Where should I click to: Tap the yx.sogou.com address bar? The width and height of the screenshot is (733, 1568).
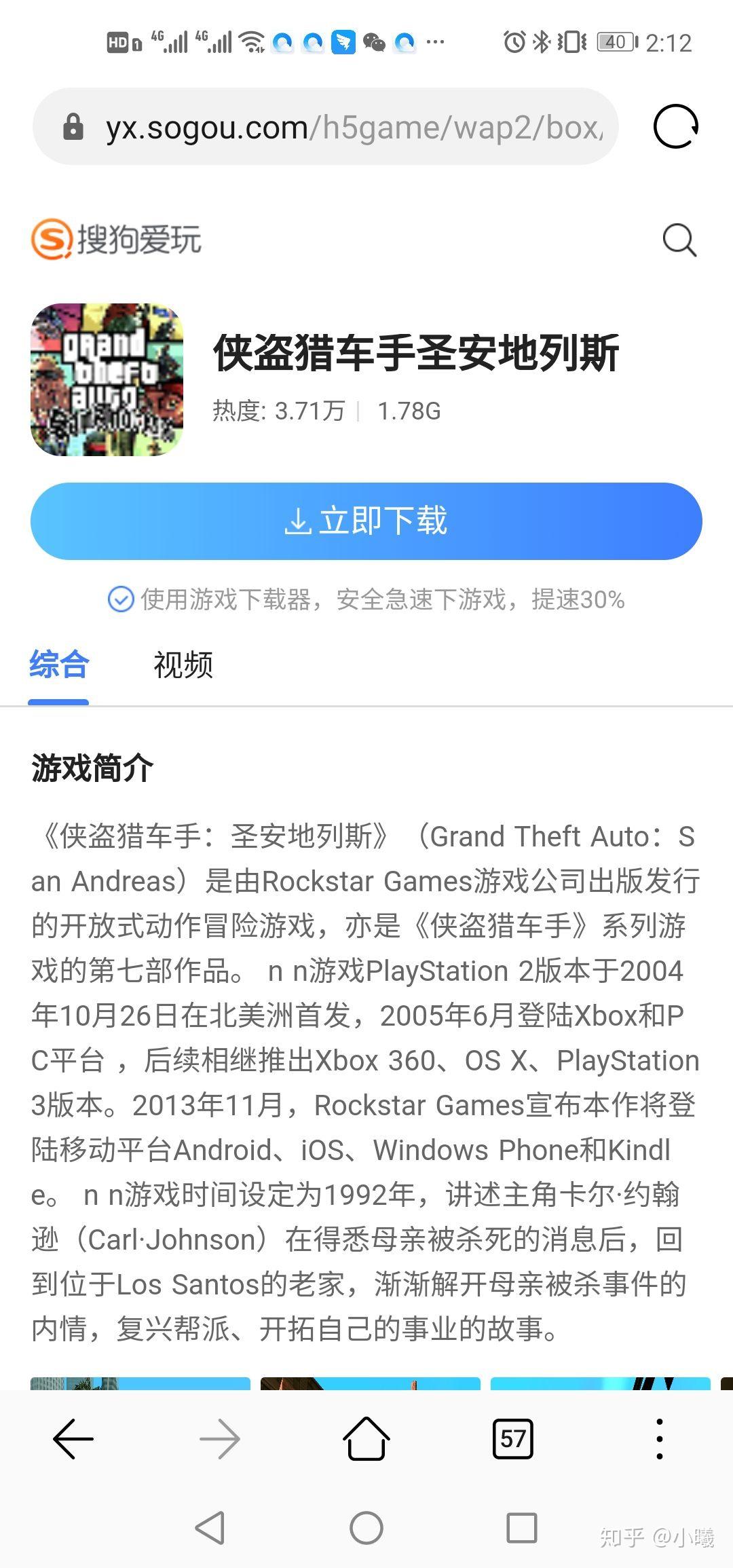(326, 128)
